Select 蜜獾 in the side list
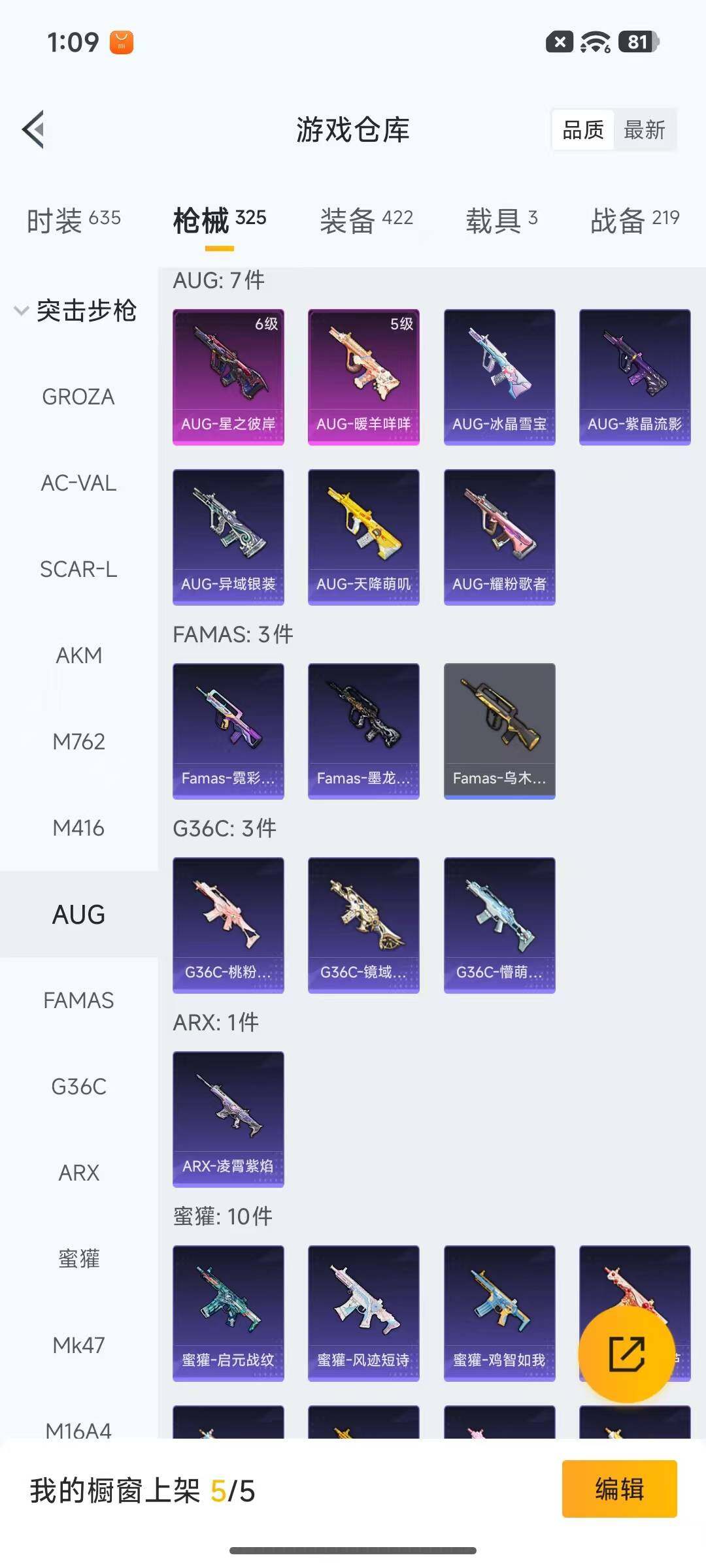This screenshot has height=1568, width=706. [x=78, y=1259]
